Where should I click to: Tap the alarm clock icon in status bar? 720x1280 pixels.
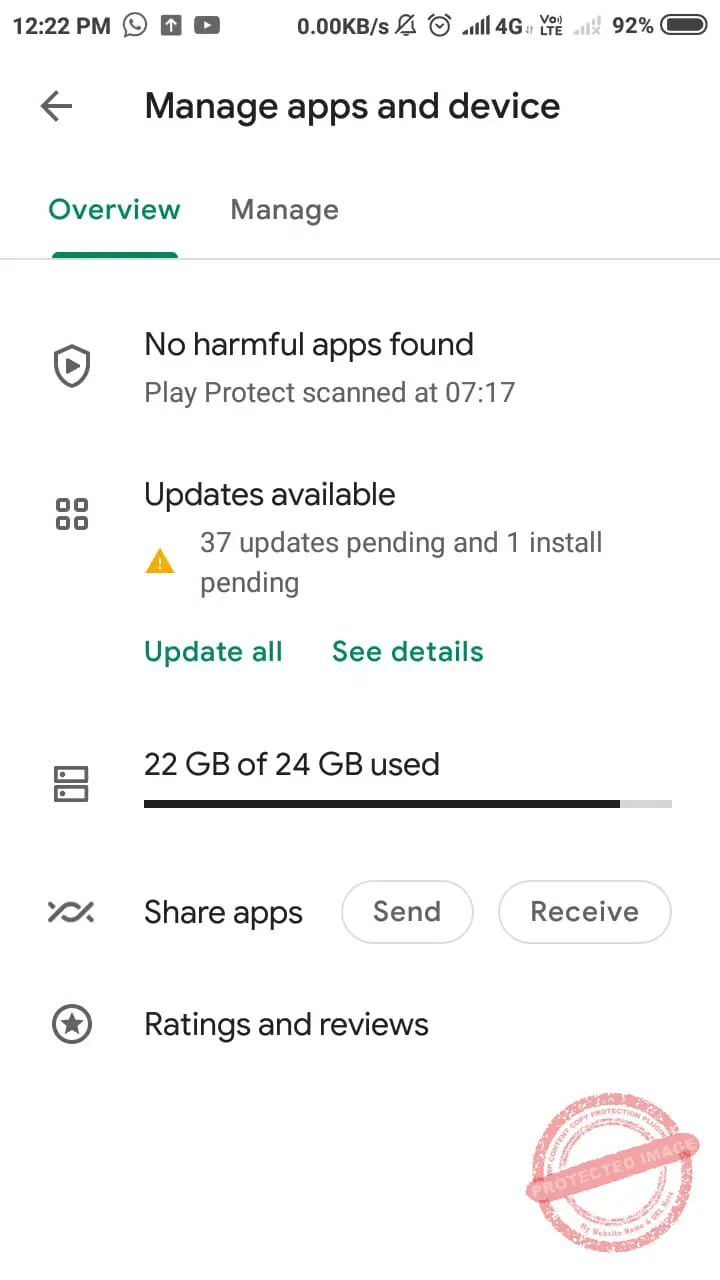pos(440,25)
